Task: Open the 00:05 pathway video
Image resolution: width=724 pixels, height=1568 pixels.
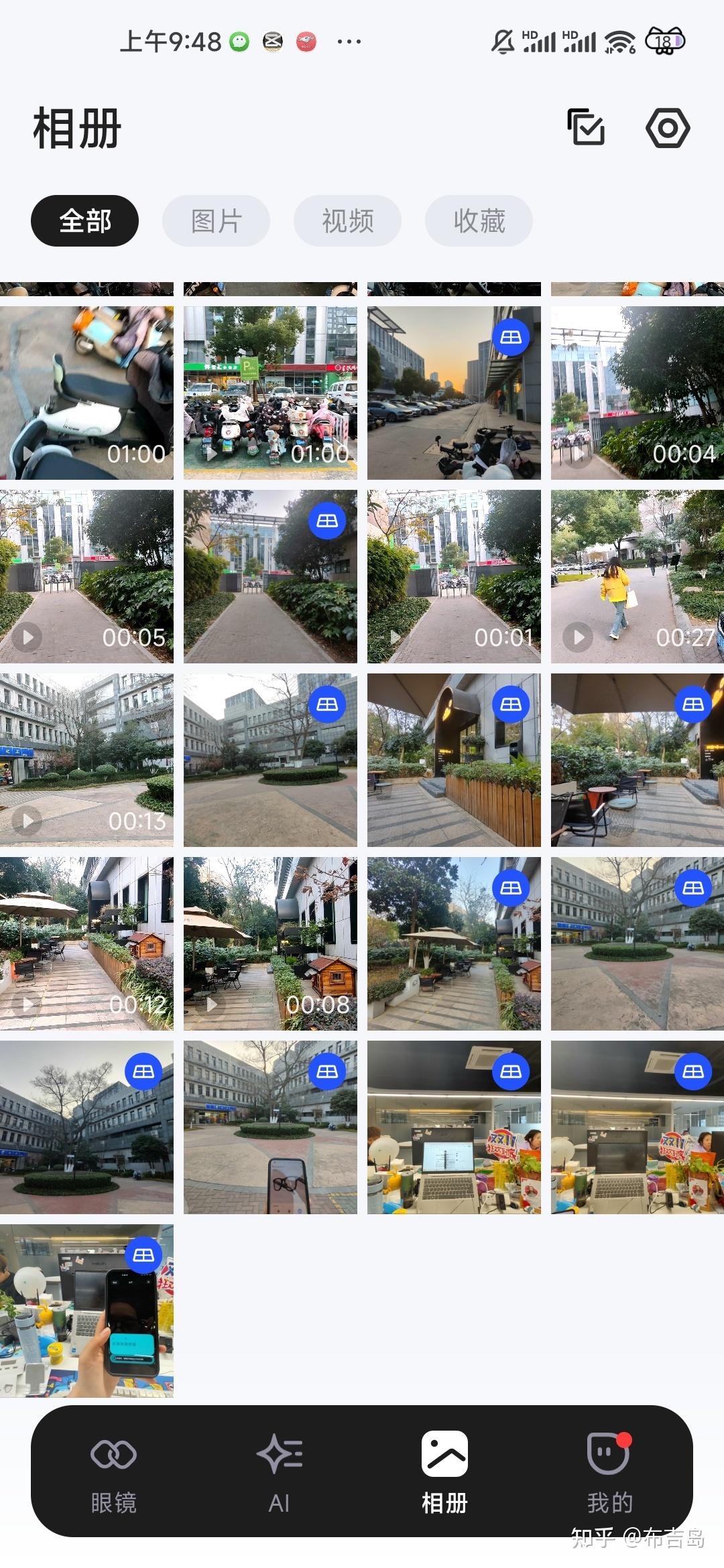Action: tap(86, 576)
